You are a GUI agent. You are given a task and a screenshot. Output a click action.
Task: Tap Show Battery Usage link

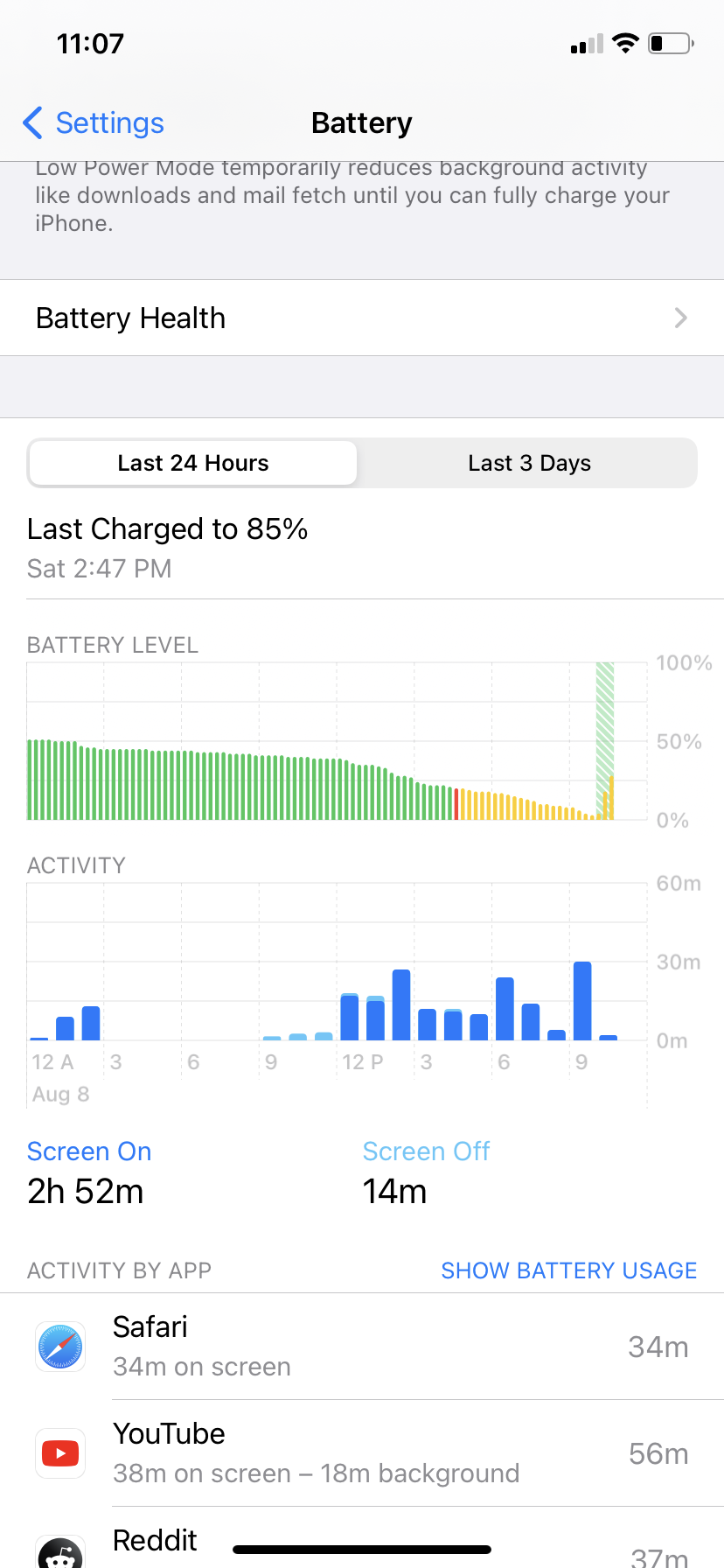click(x=568, y=1270)
